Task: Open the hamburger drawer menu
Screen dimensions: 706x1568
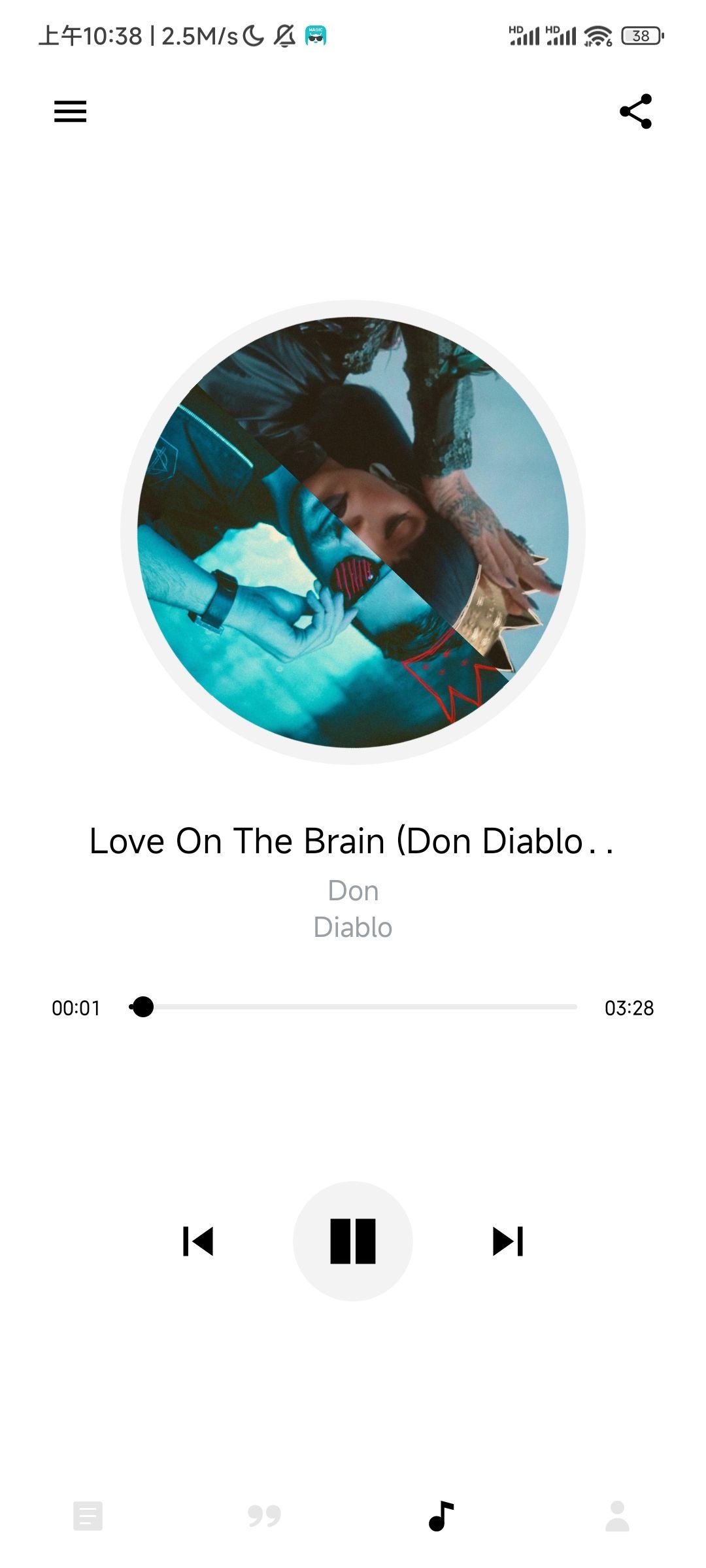Action: (x=70, y=111)
